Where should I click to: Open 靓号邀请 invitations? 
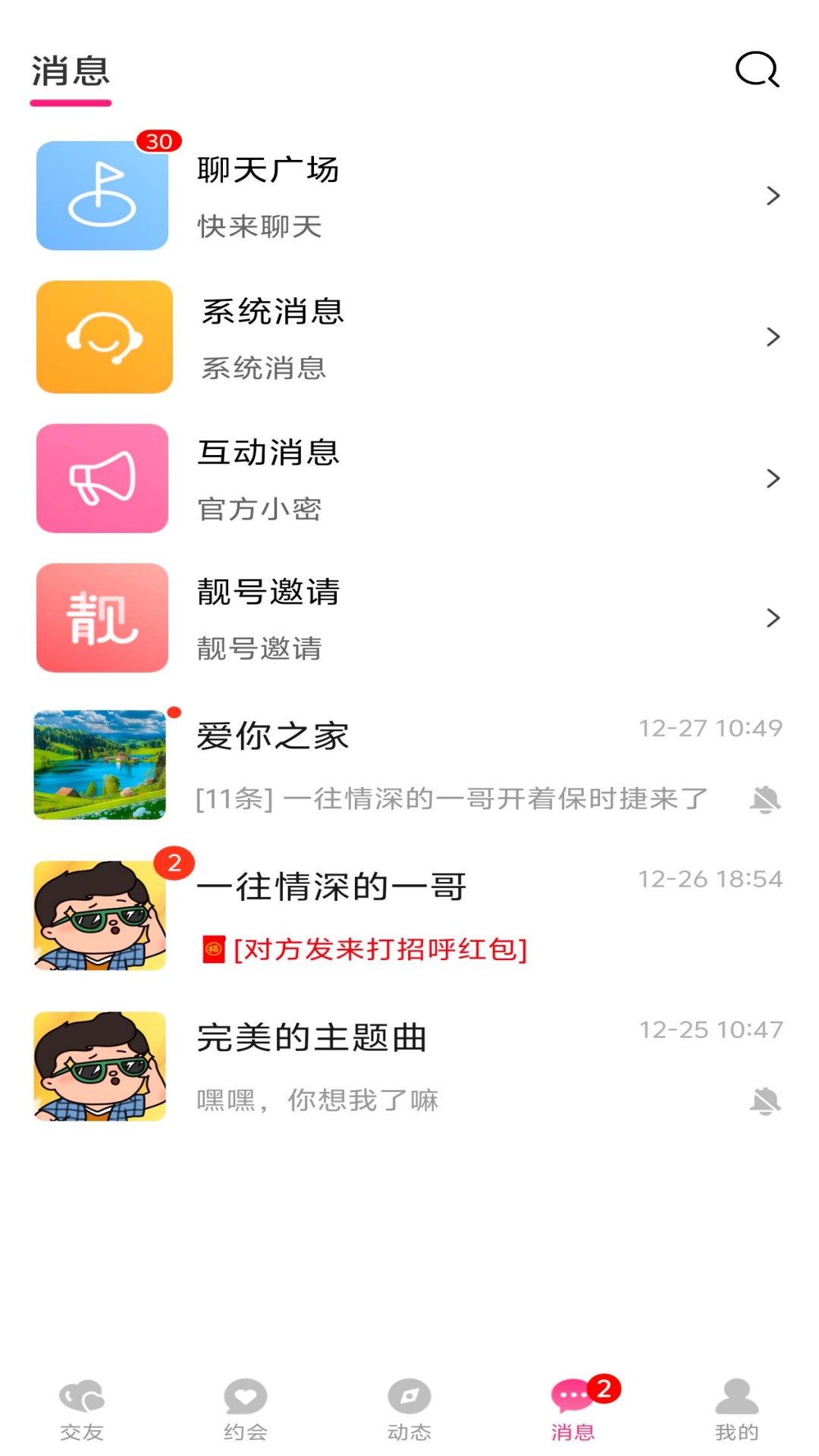409,618
